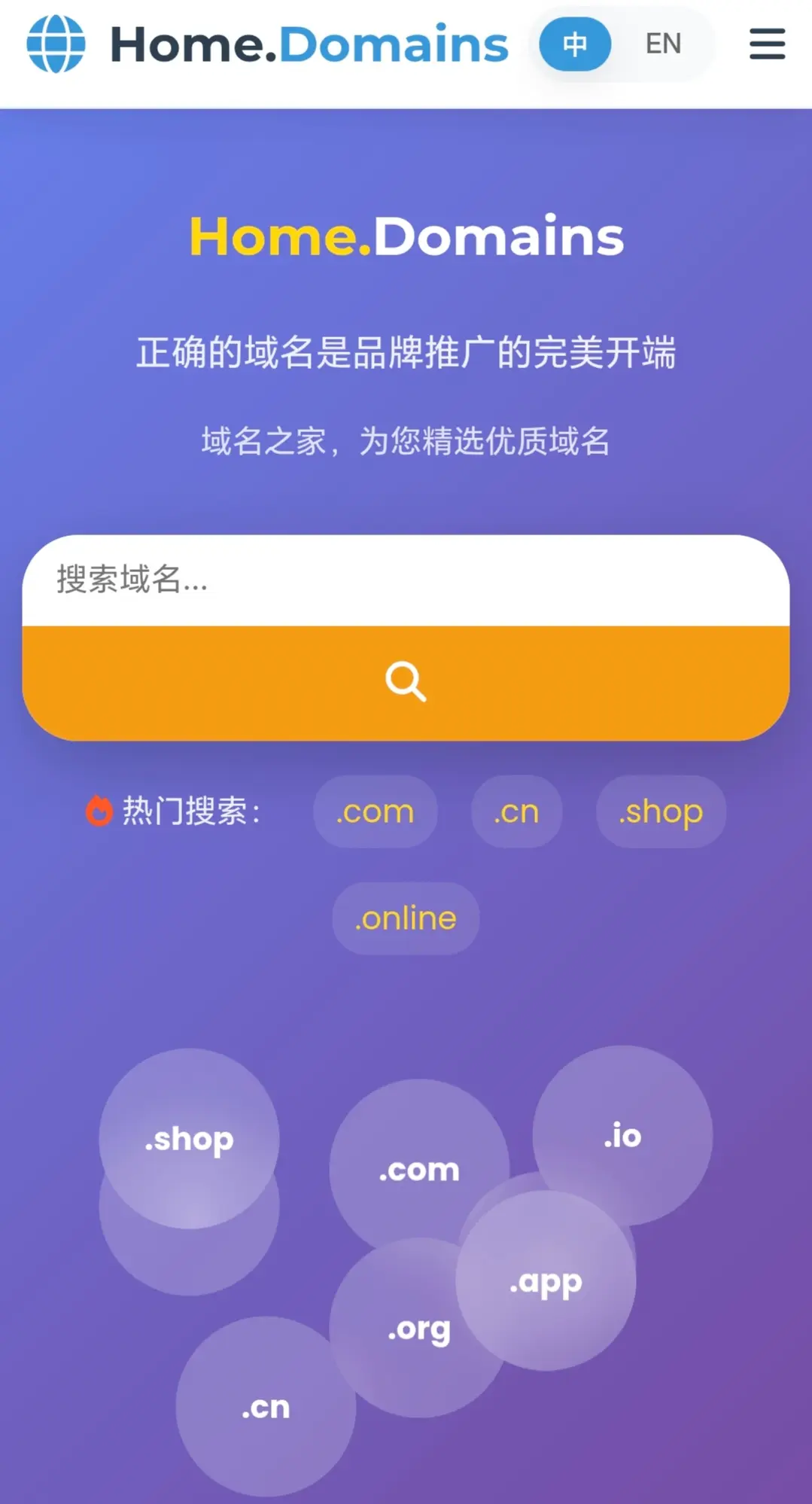This screenshot has width=812, height=1504.
Task: Choose the .online hot search tag
Action: 404,918
